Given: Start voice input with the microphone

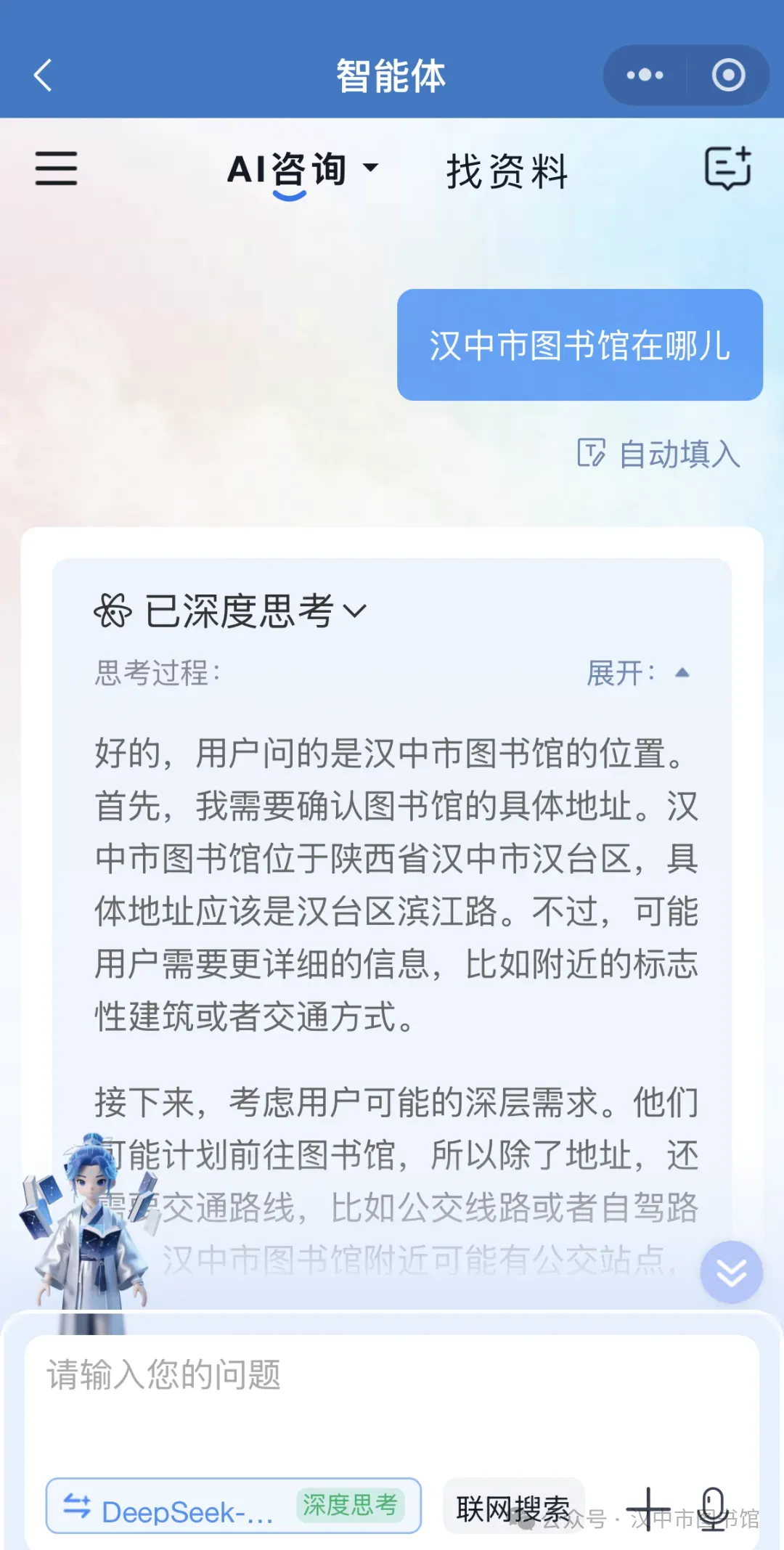Looking at the screenshot, I should click(714, 1509).
